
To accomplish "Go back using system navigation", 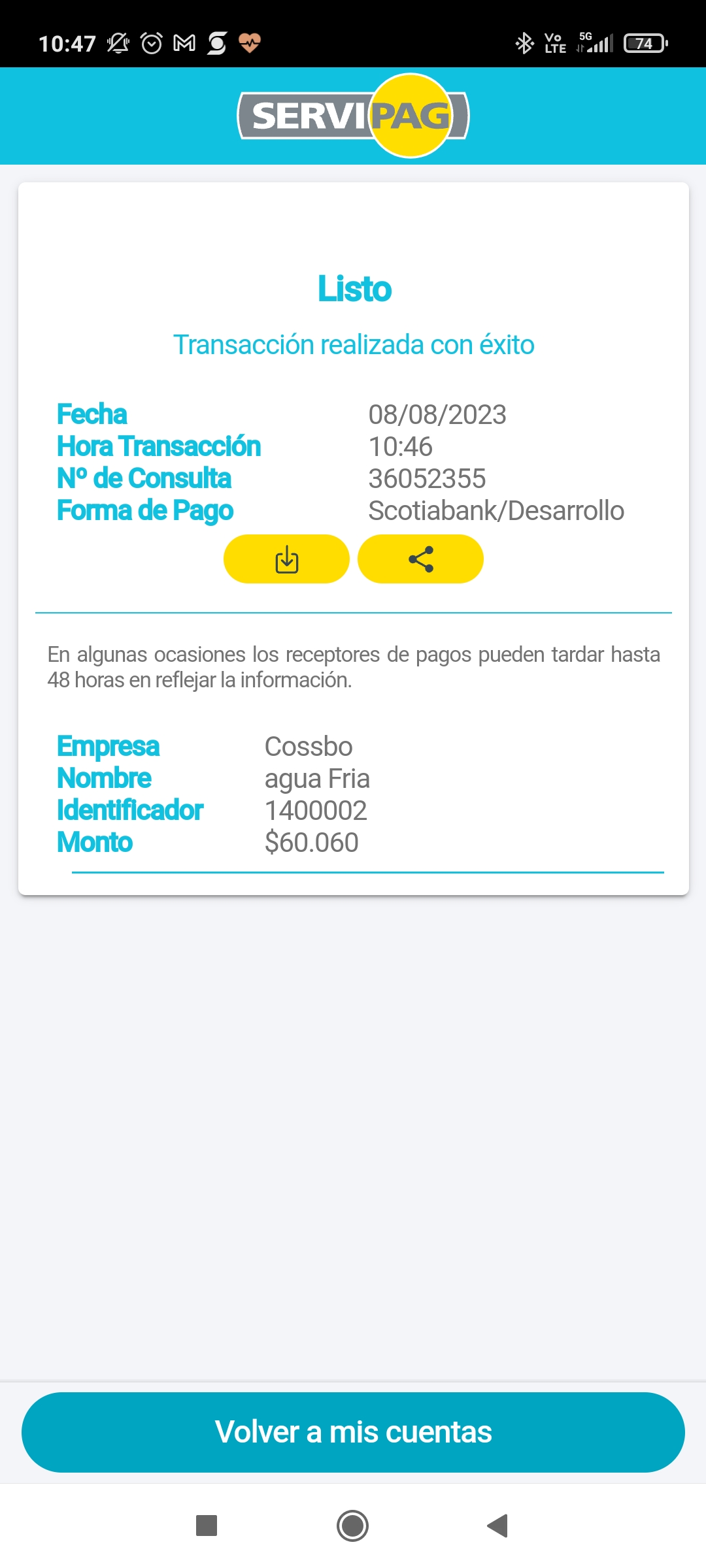I will point(498,1526).
